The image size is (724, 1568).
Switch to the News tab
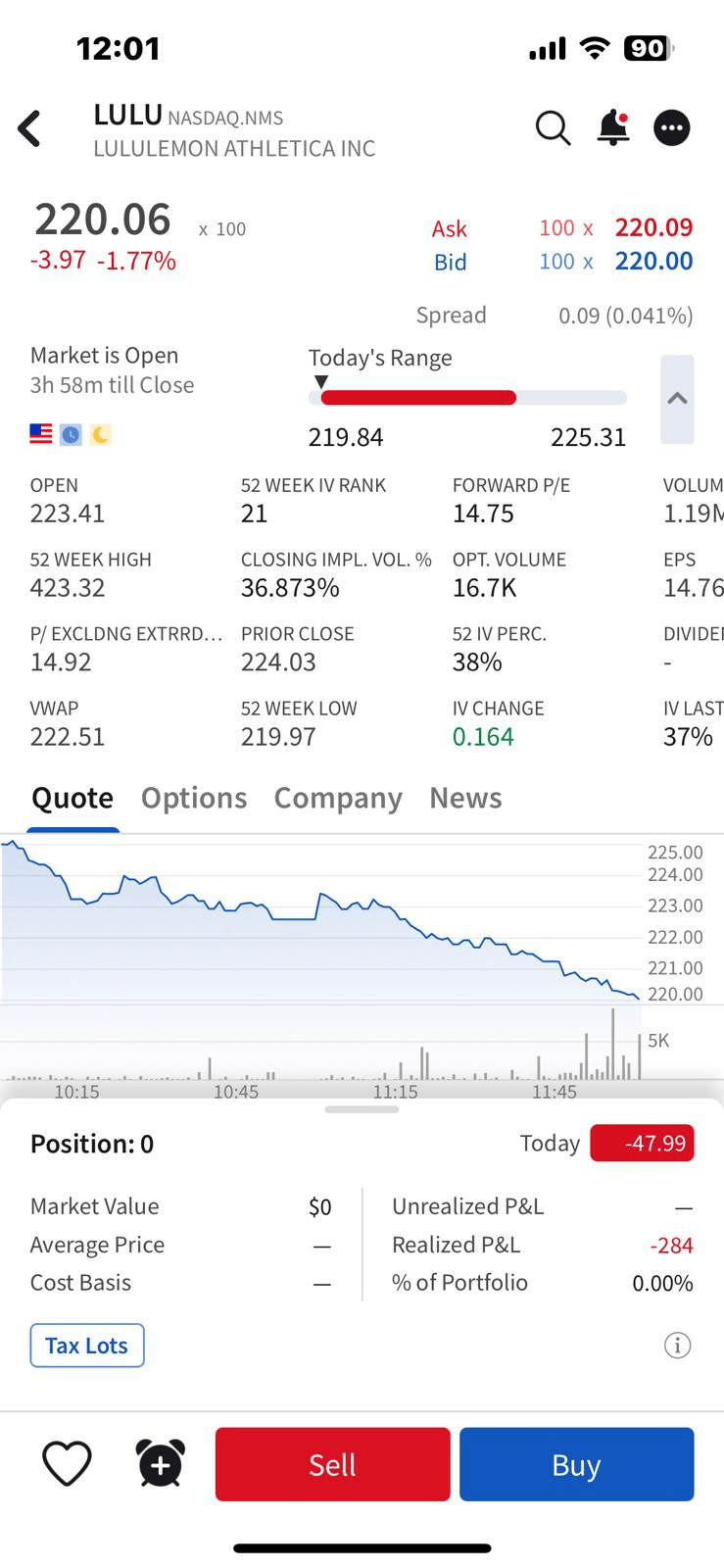pyautogui.click(x=465, y=798)
